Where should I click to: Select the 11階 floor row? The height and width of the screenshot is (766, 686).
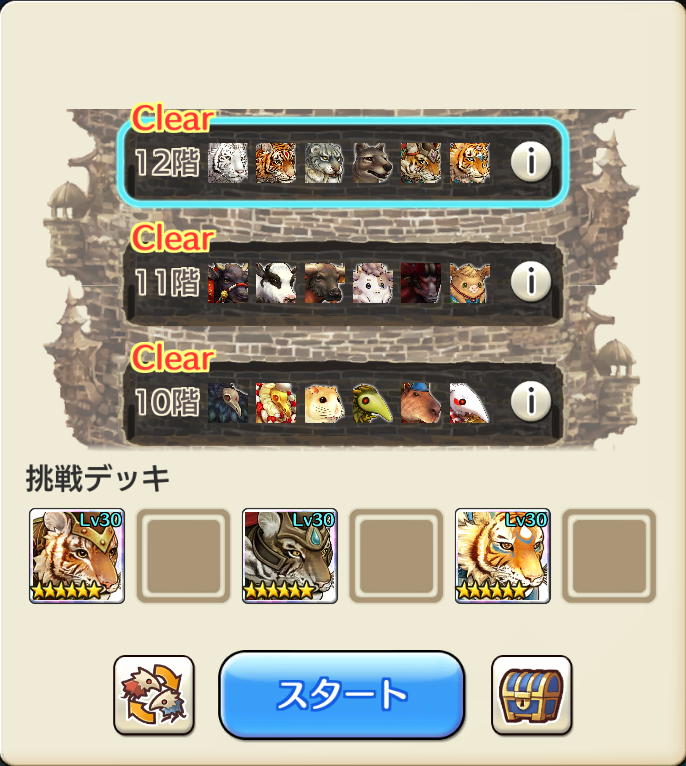pyautogui.click(x=340, y=283)
